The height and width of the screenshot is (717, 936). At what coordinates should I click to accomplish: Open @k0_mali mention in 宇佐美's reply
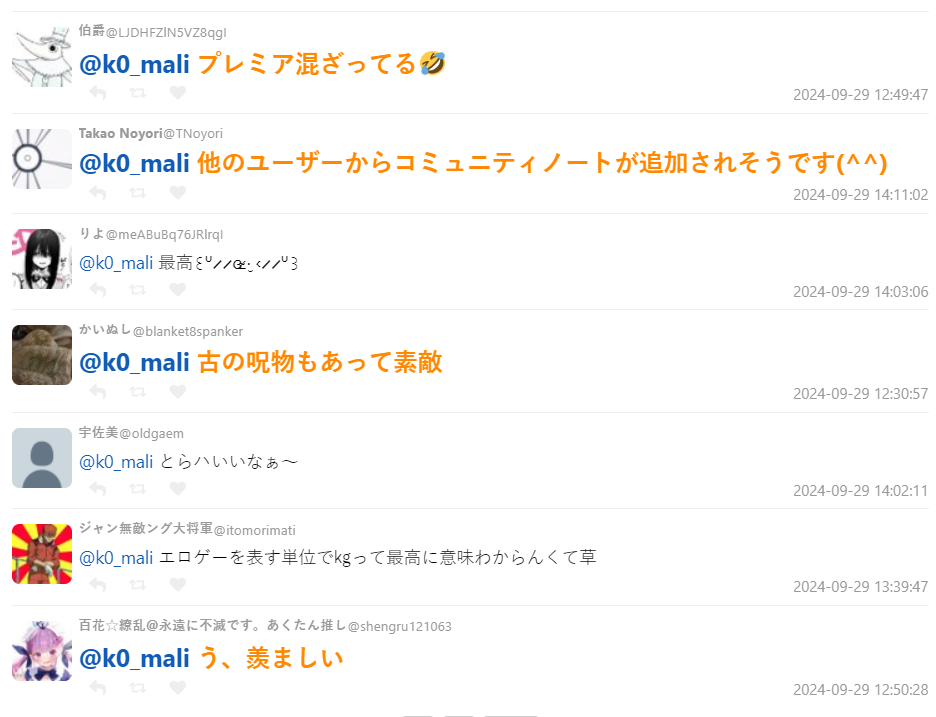116,461
